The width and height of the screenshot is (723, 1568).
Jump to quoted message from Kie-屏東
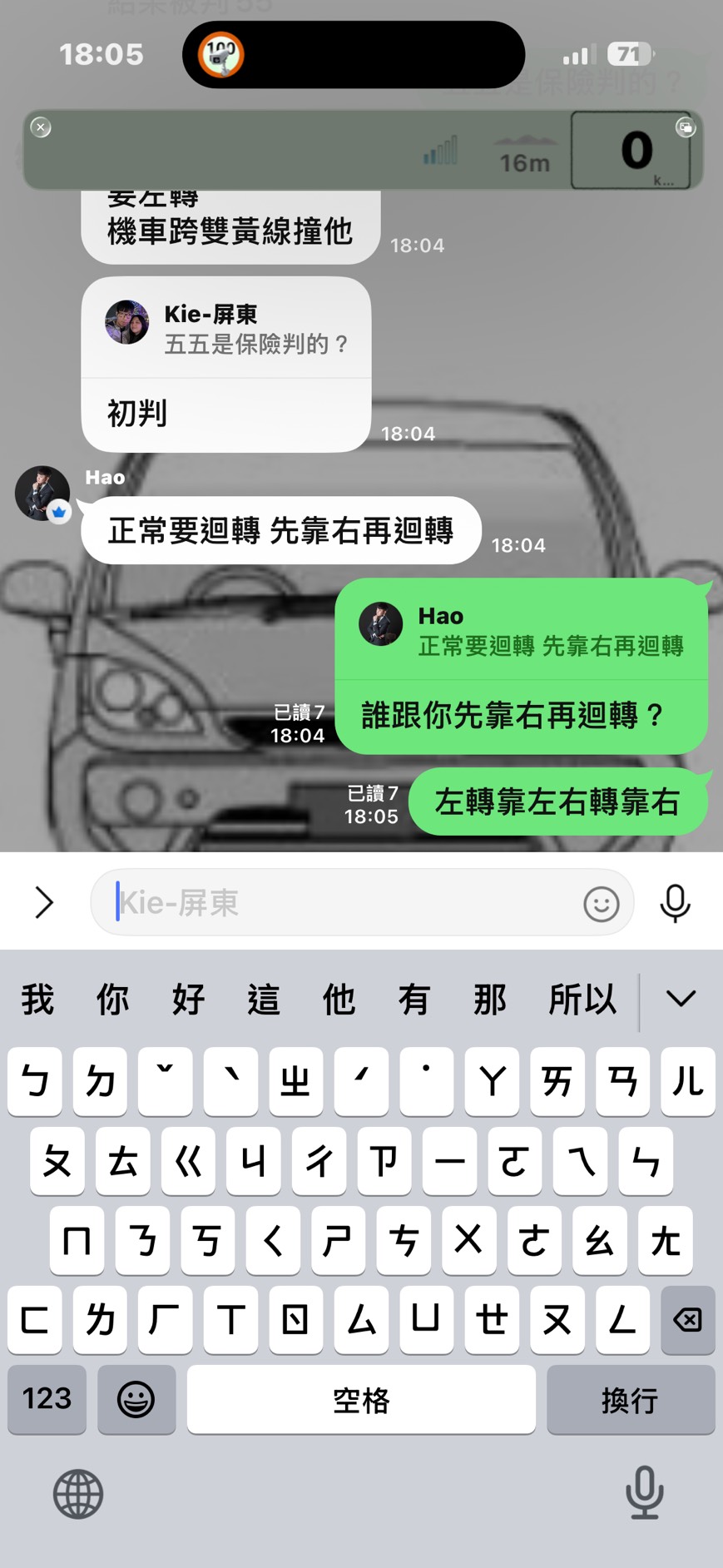coord(226,328)
